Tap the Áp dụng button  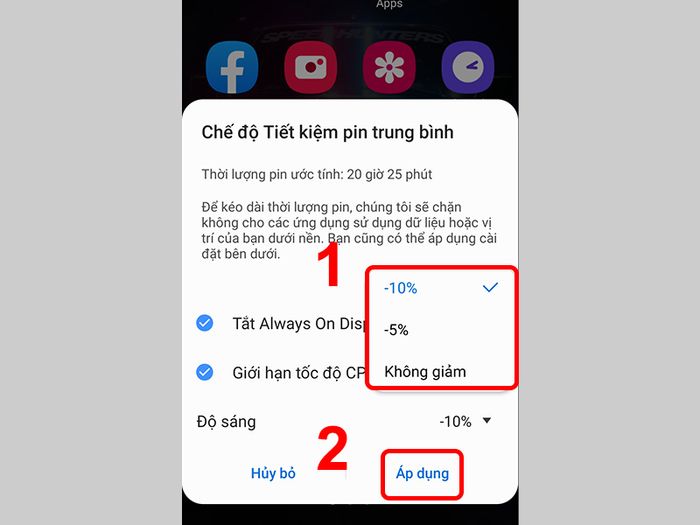point(420,473)
